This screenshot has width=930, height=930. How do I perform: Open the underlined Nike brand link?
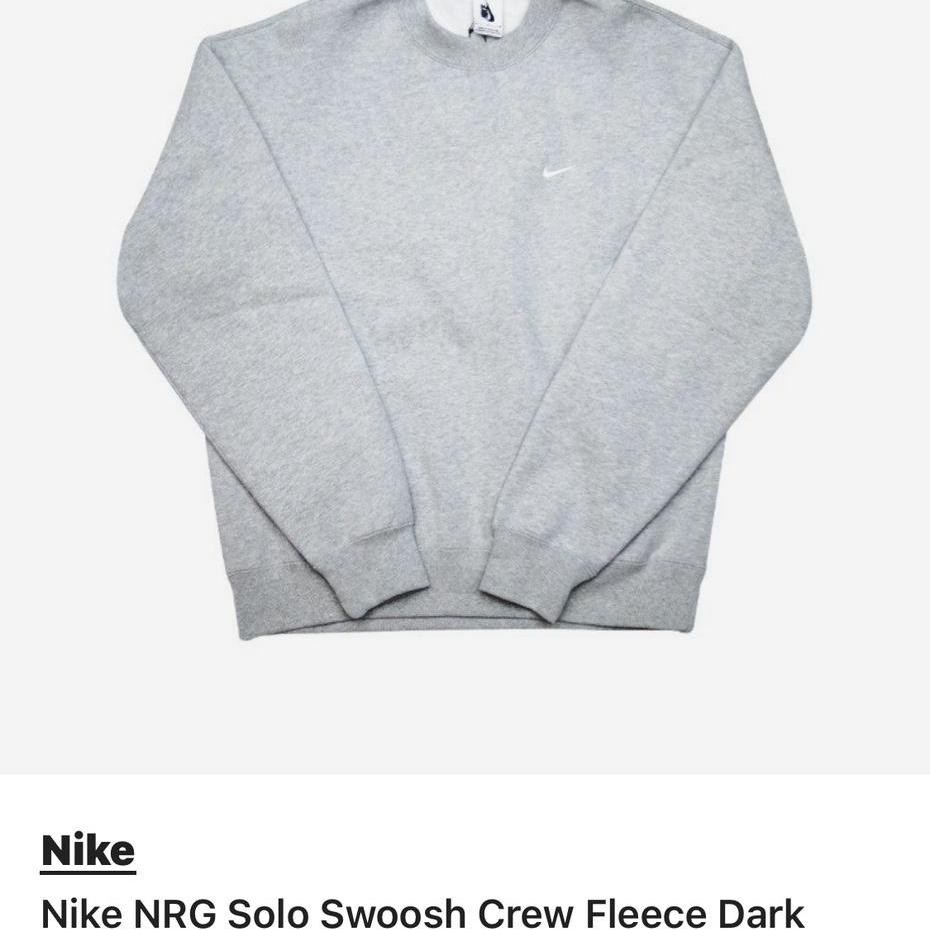pyautogui.click(x=88, y=850)
